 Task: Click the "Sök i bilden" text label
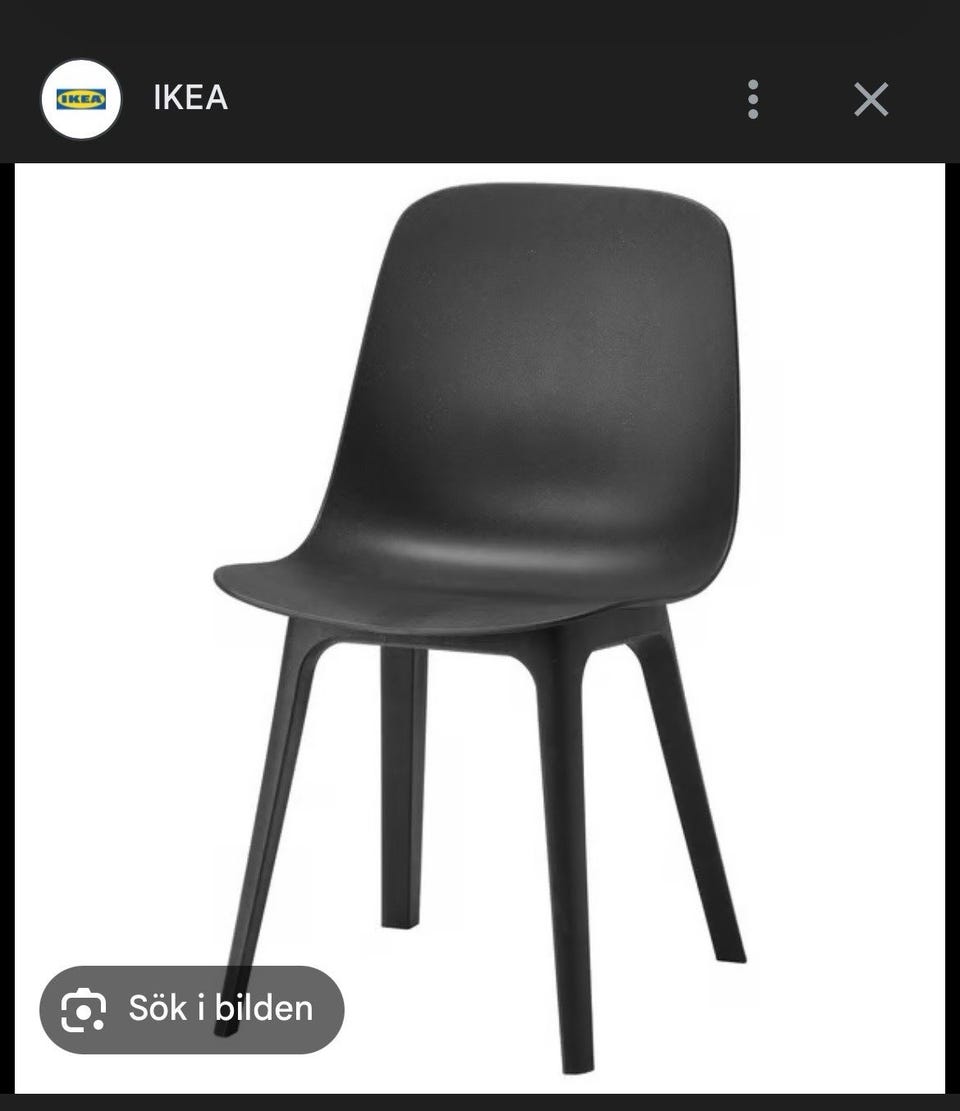point(222,1010)
